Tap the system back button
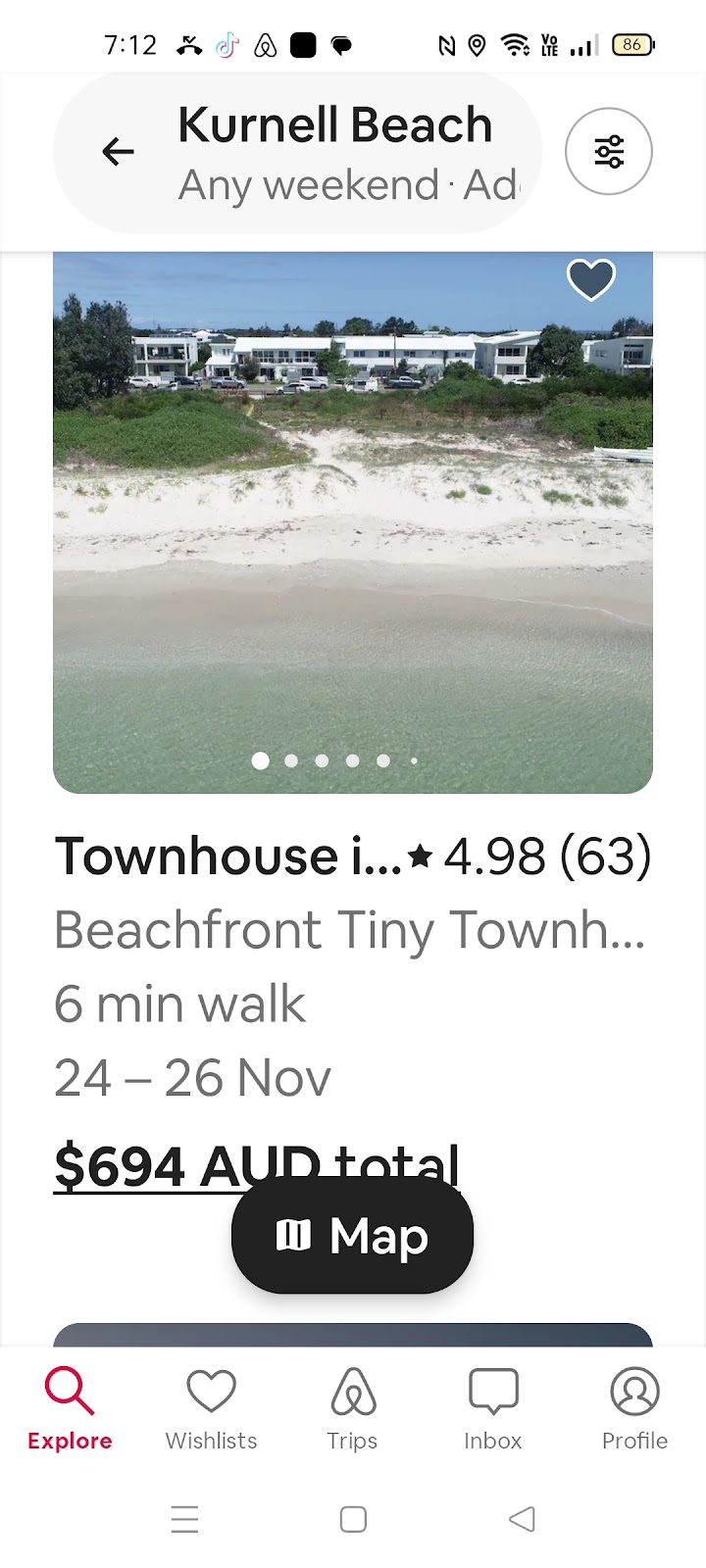 coord(522,1519)
